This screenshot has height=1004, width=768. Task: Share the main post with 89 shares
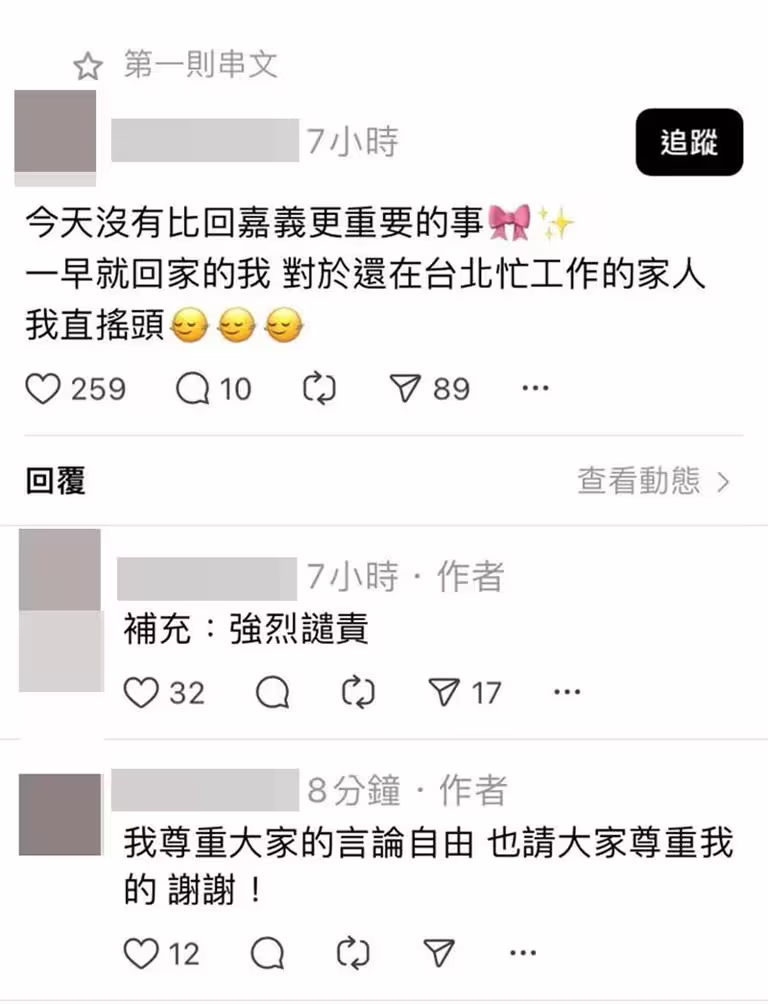coord(406,389)
